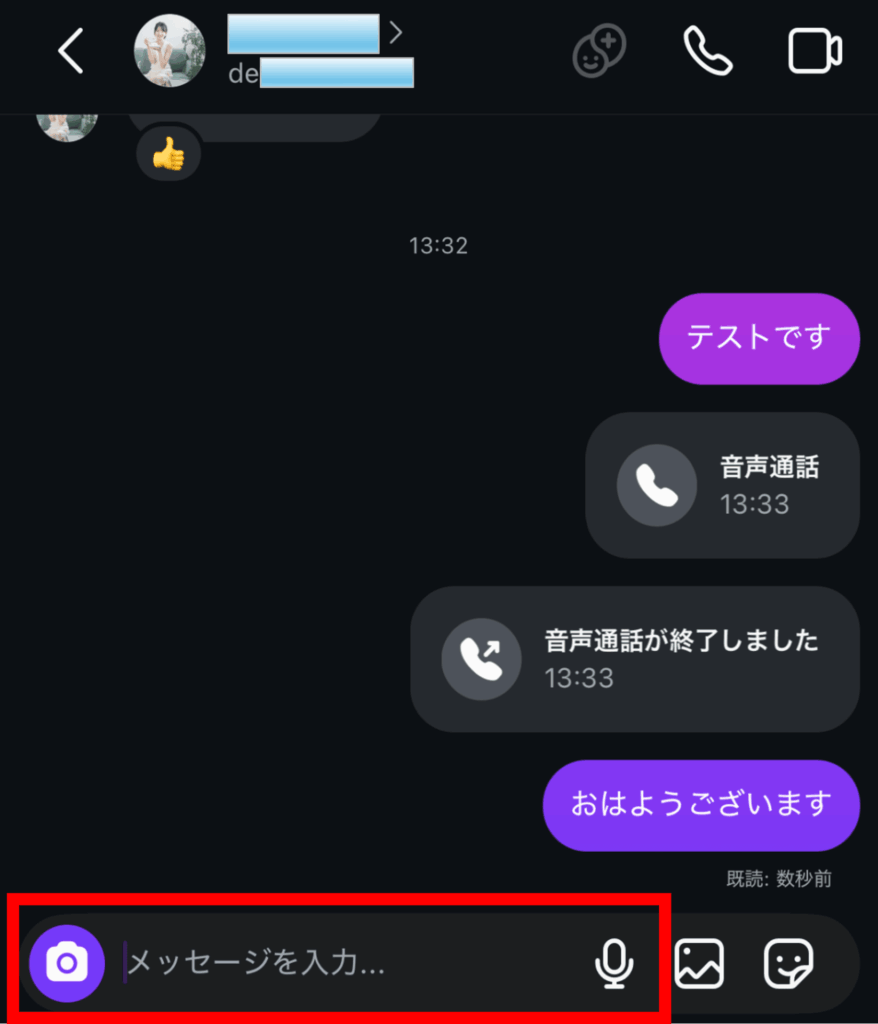
Task: Open the sticker picker
Action: click(788, 964)
